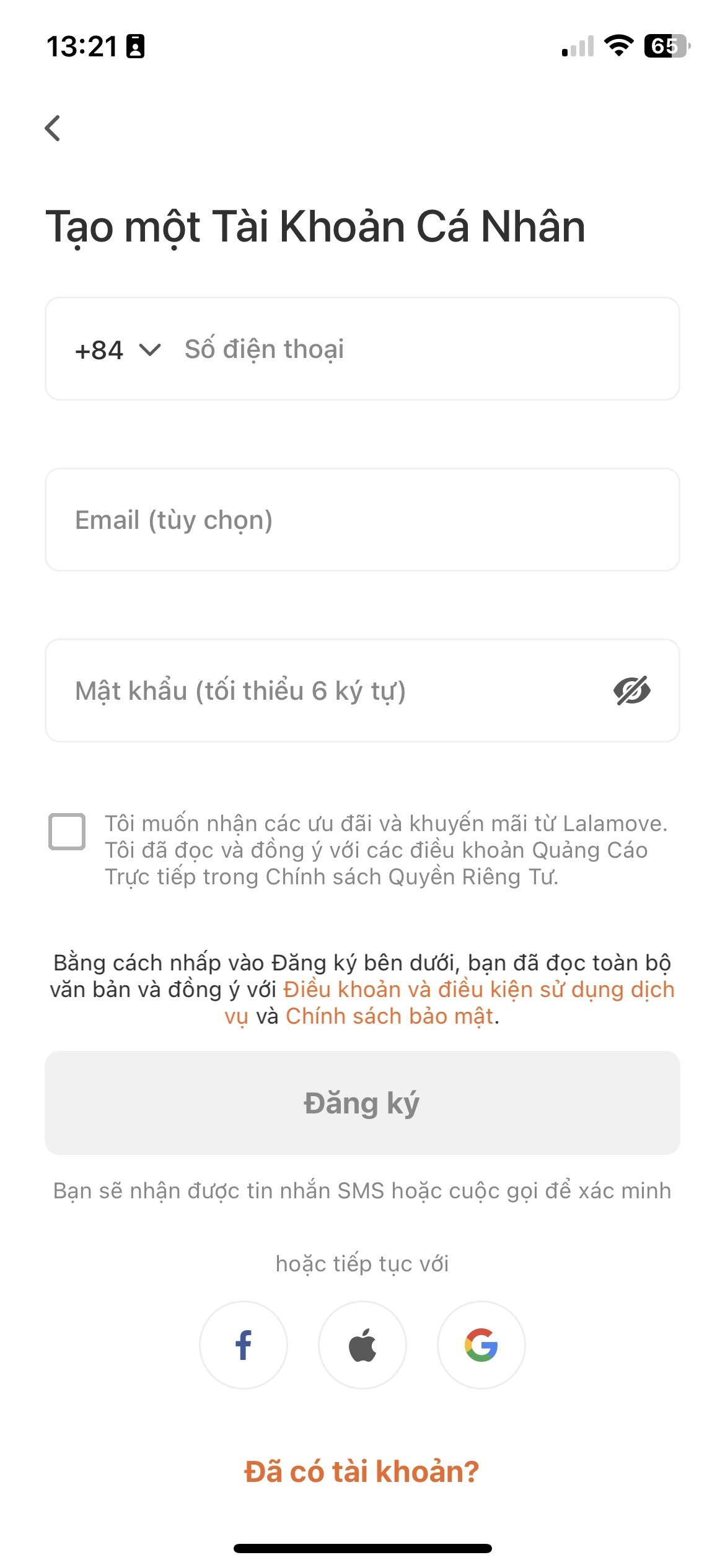
Task: Go back using the top arrow
Action: 53,128
